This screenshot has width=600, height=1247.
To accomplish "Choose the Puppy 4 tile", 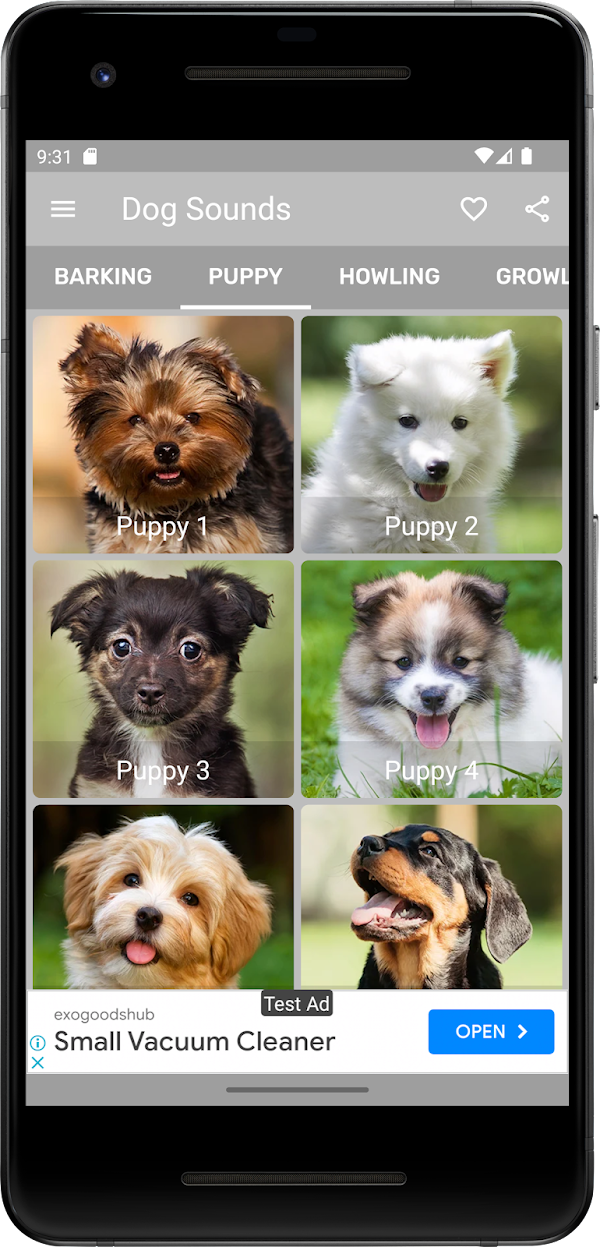I will [431, 679].
